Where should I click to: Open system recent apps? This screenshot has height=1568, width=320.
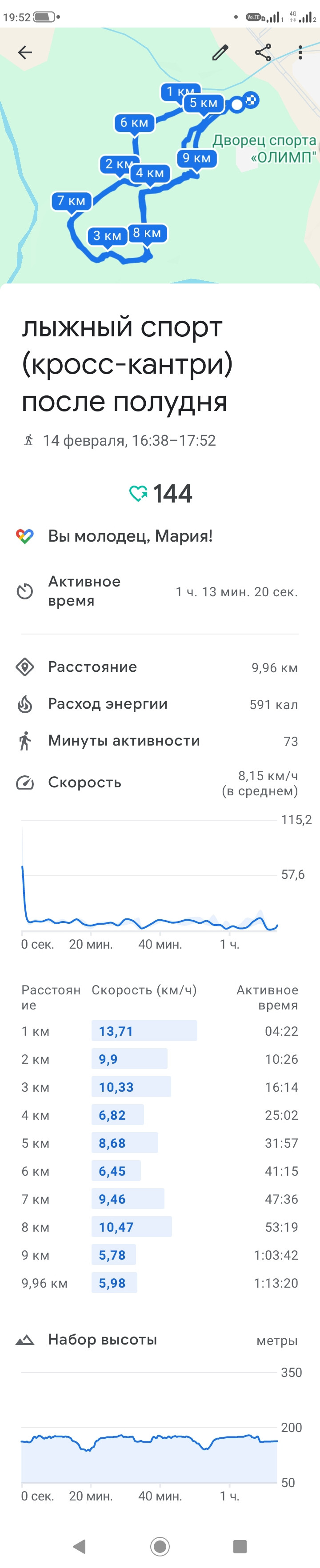pyautogui.click(x=240, y=1546)
